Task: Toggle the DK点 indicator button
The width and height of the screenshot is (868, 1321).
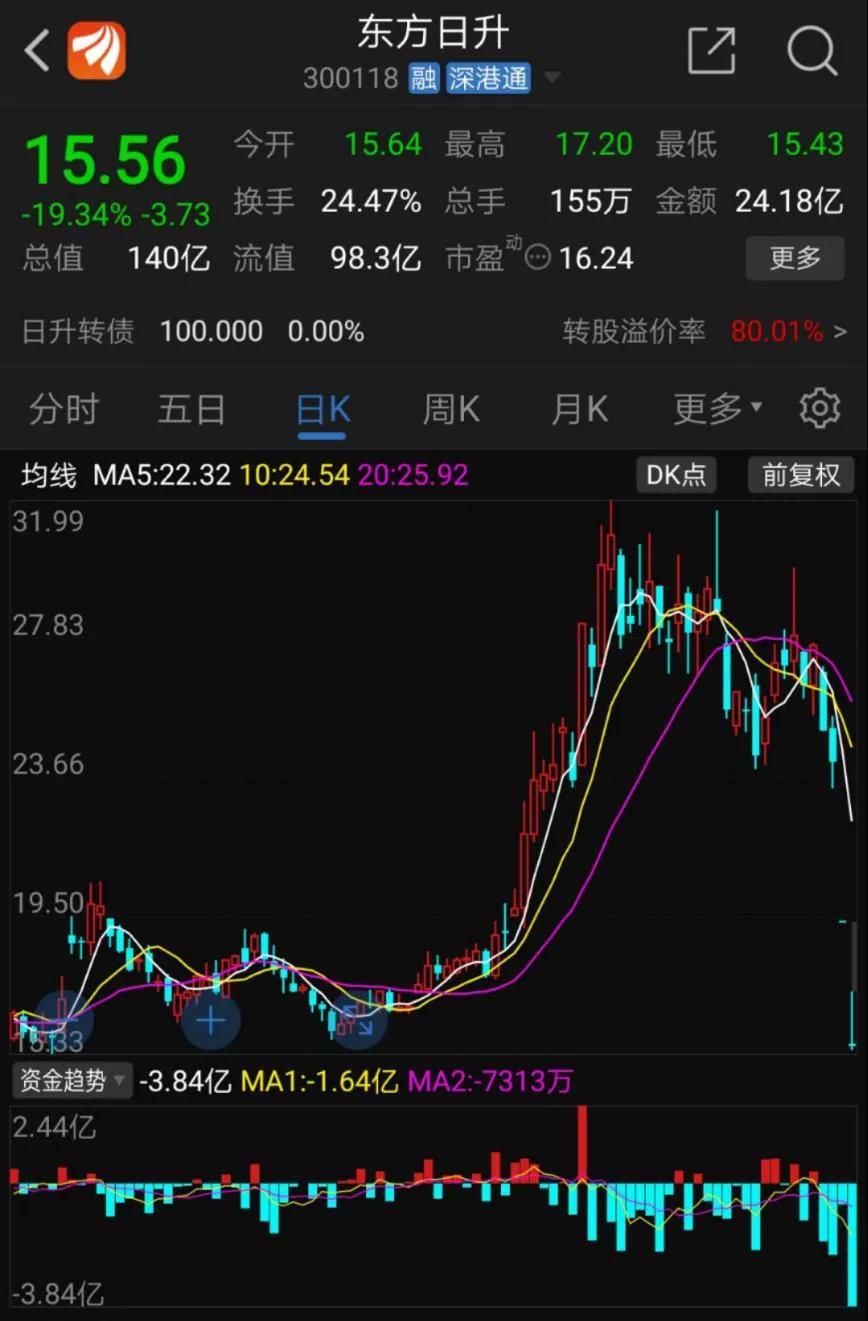Action: 677,475
